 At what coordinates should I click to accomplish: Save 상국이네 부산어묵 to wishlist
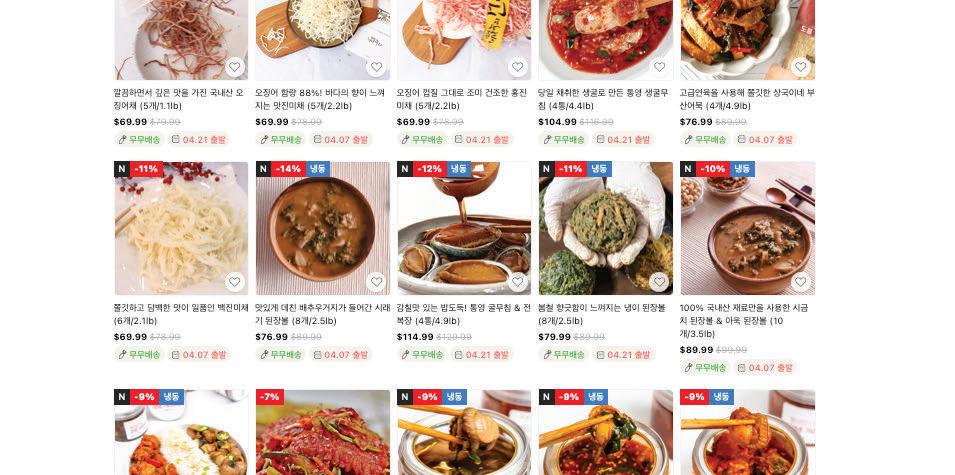pyautogui.click(x=800, y=67)
